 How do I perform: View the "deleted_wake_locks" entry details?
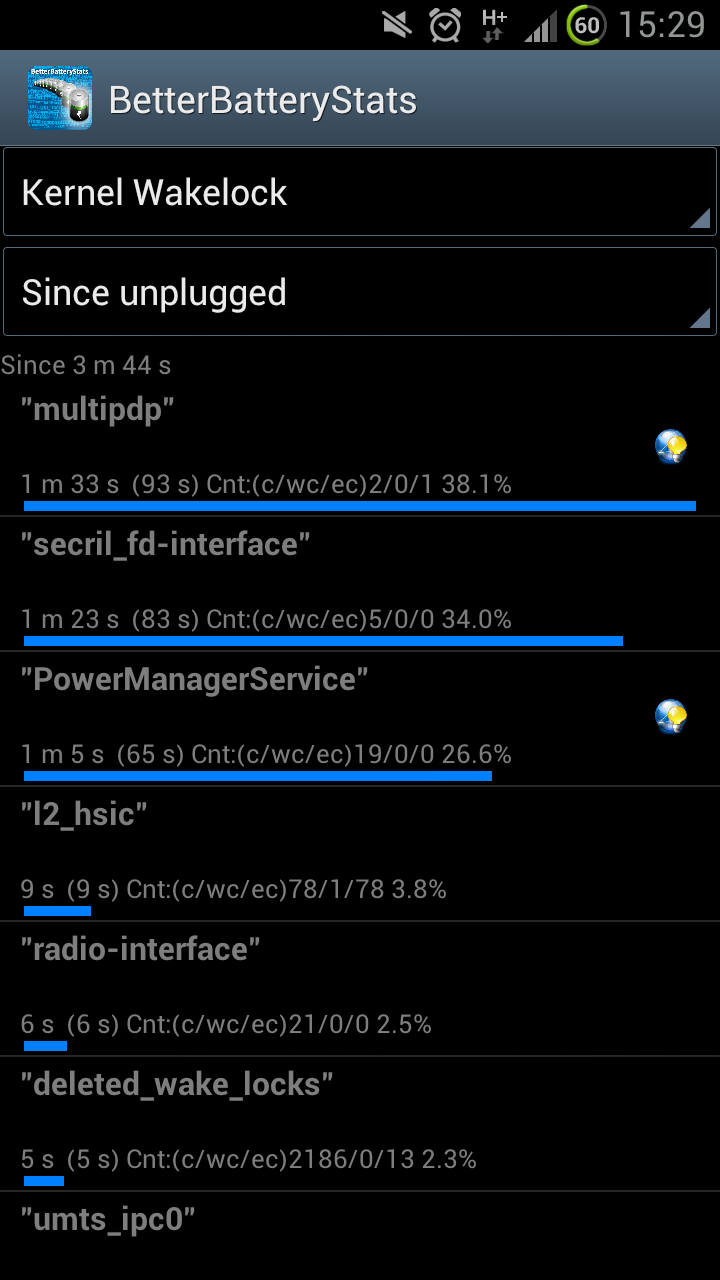coord(360,1123)
